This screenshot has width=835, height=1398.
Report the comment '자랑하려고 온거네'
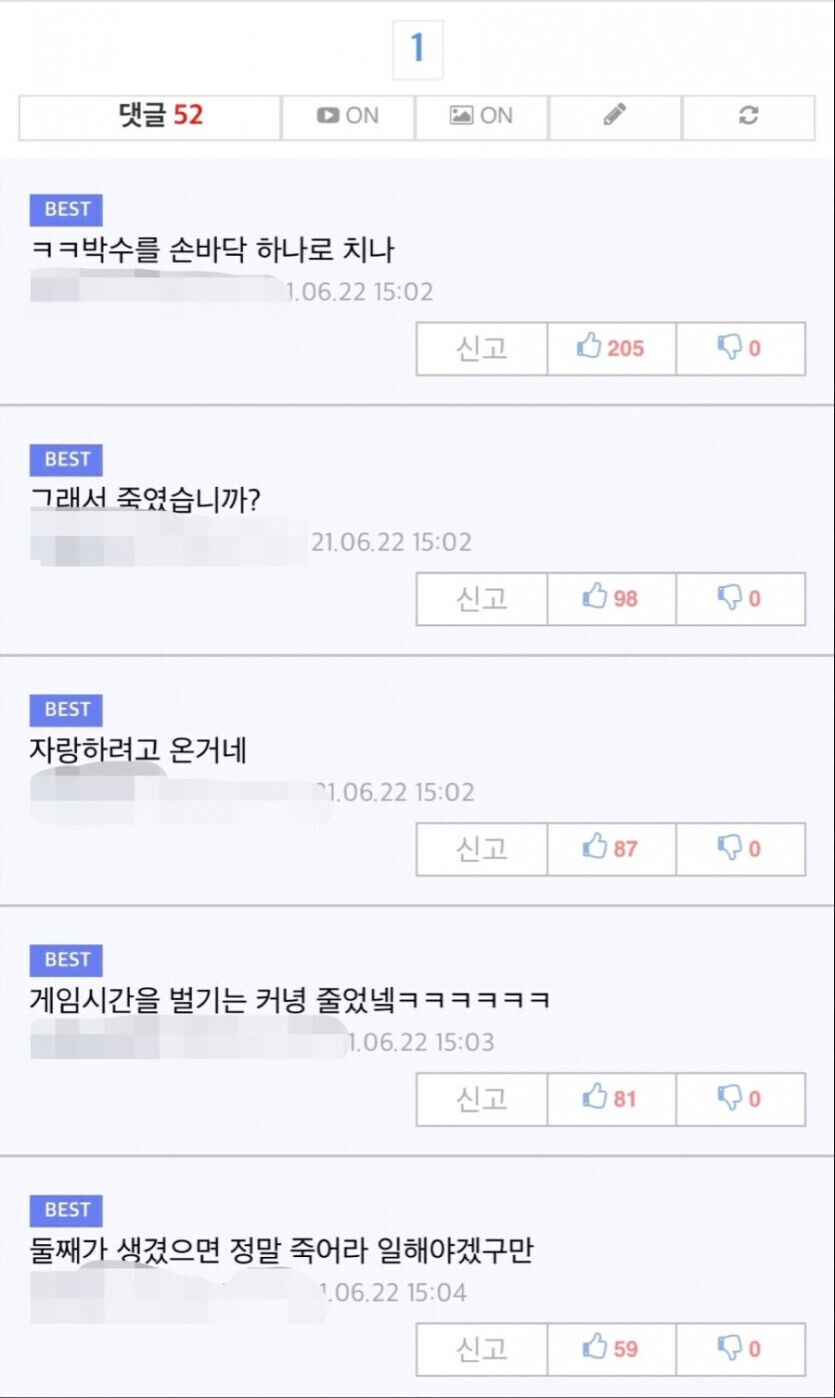(x=482, y=849)
